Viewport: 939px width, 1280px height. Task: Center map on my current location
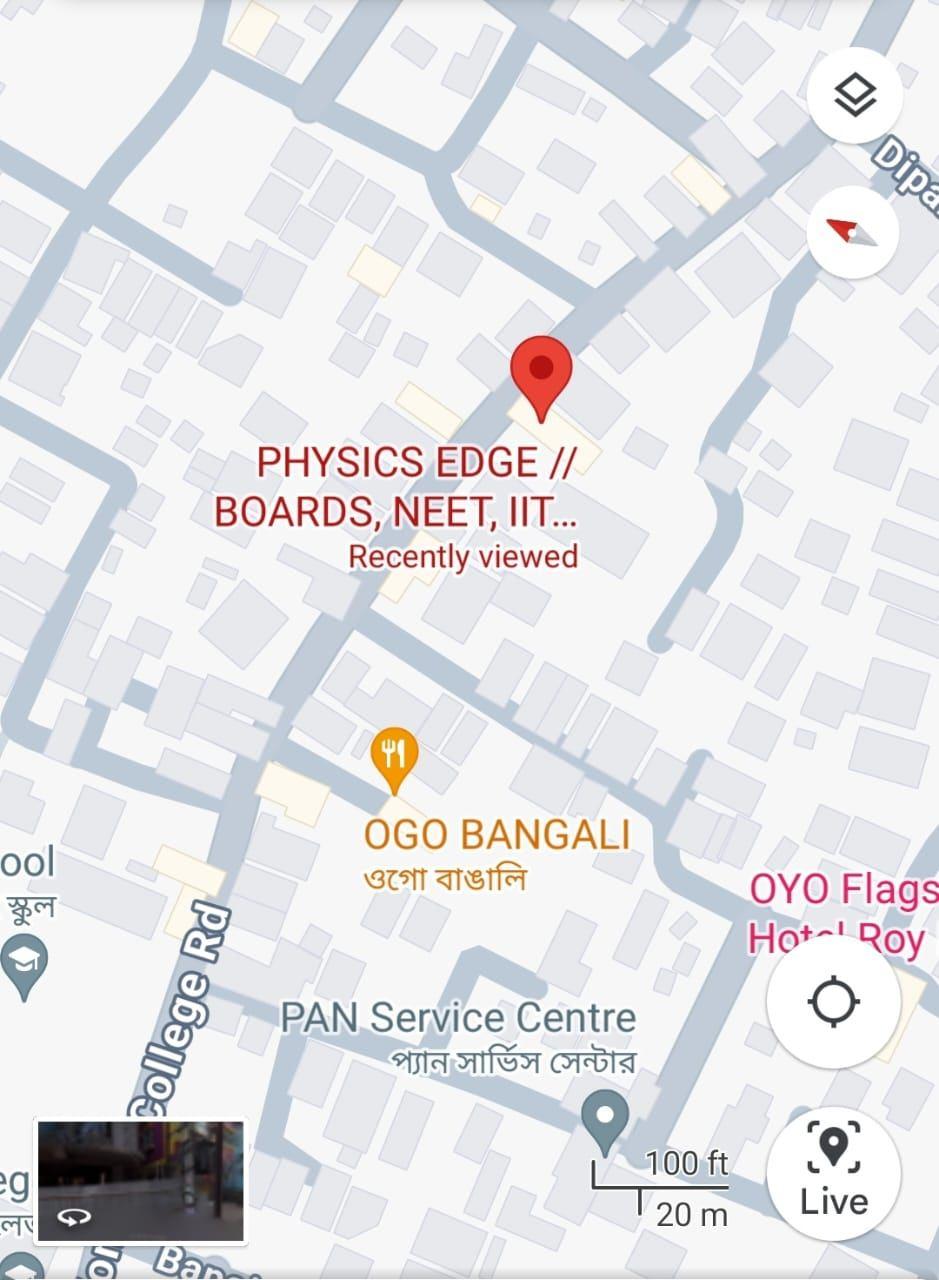834,1002
